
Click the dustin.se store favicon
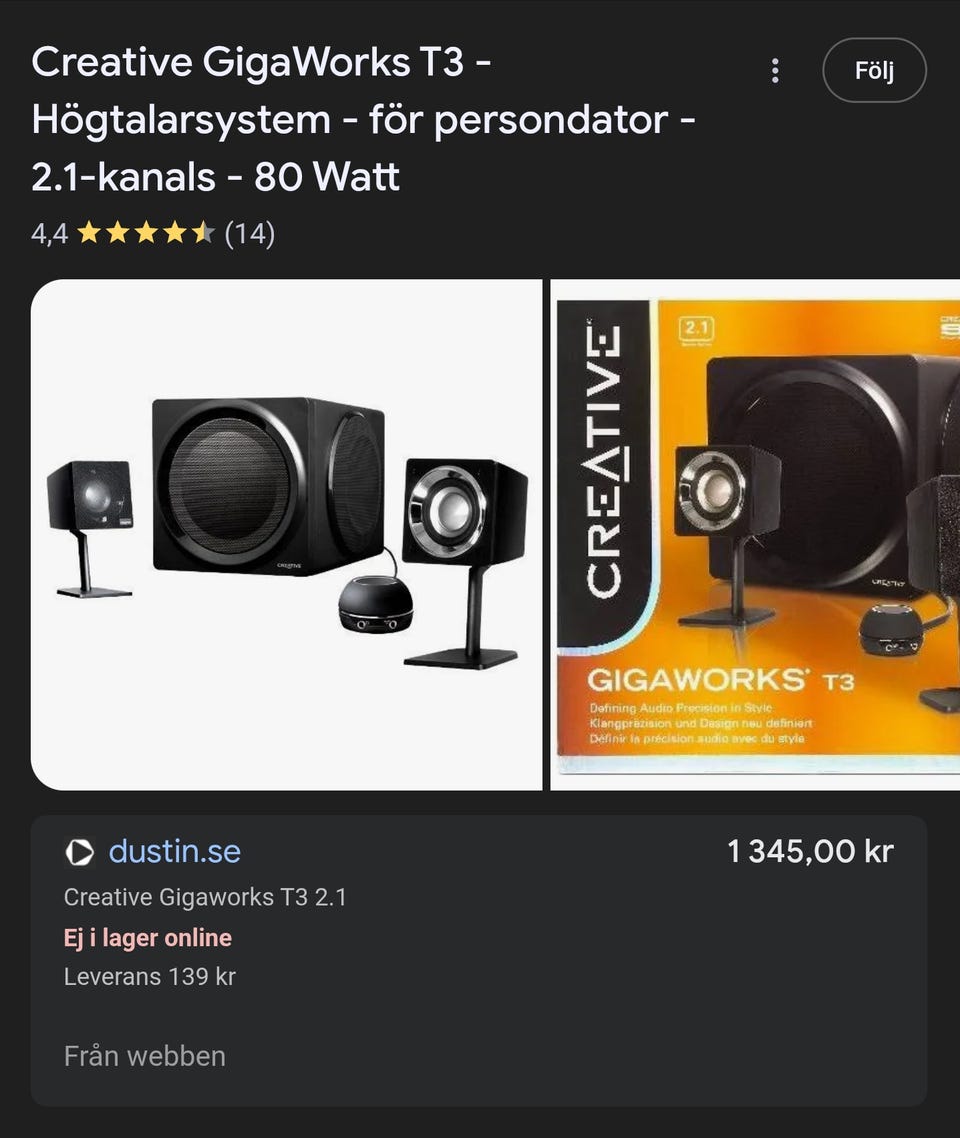coord(78,854)
